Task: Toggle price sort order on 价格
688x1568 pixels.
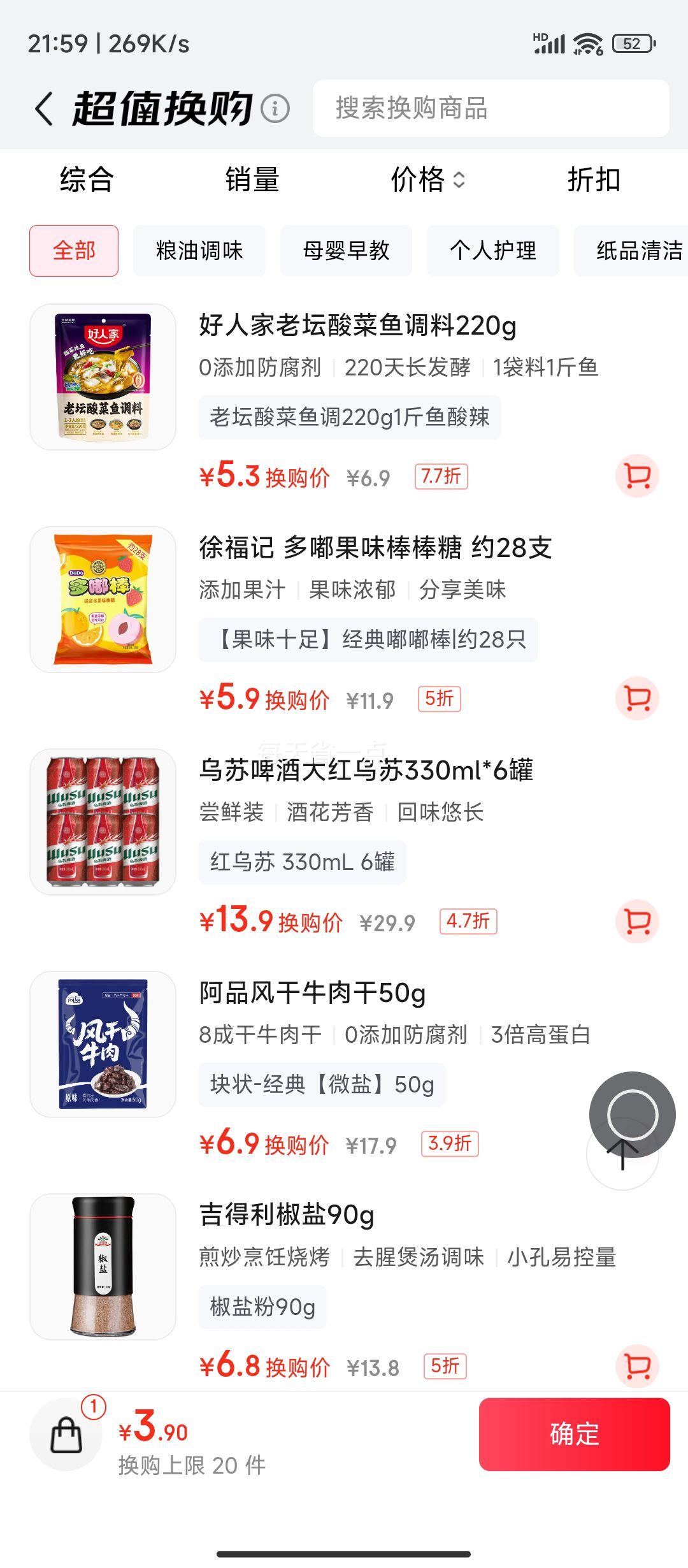Action: (427, 180)
